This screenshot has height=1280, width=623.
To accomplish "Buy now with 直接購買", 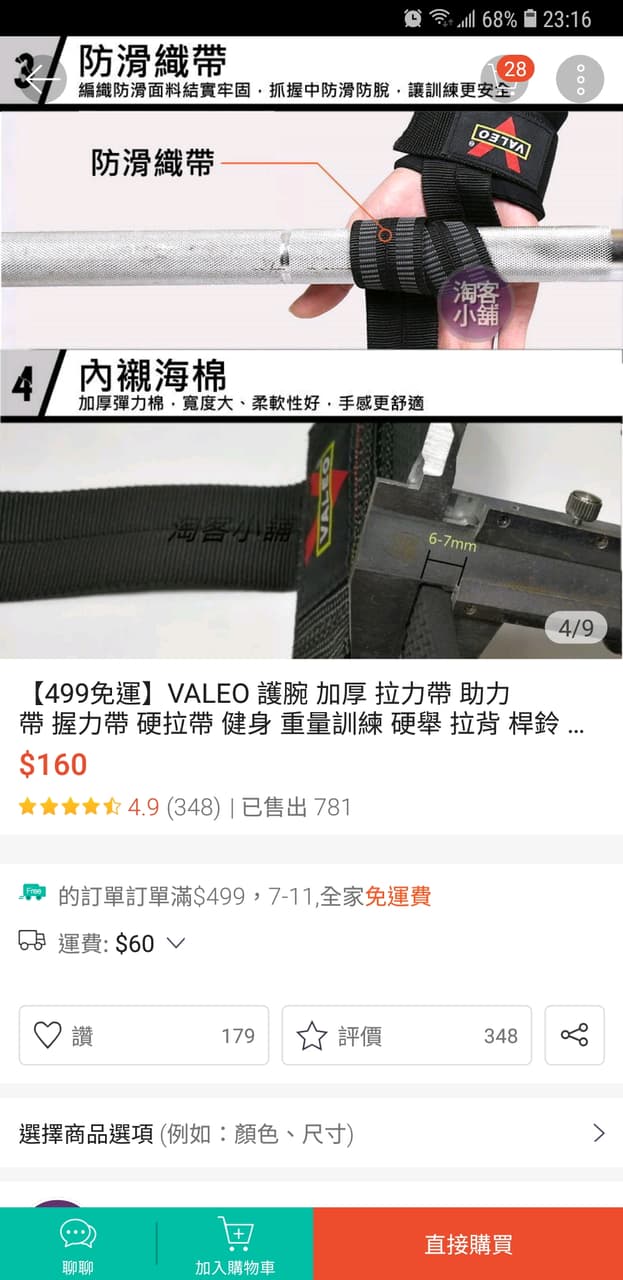I will 468,1244.
